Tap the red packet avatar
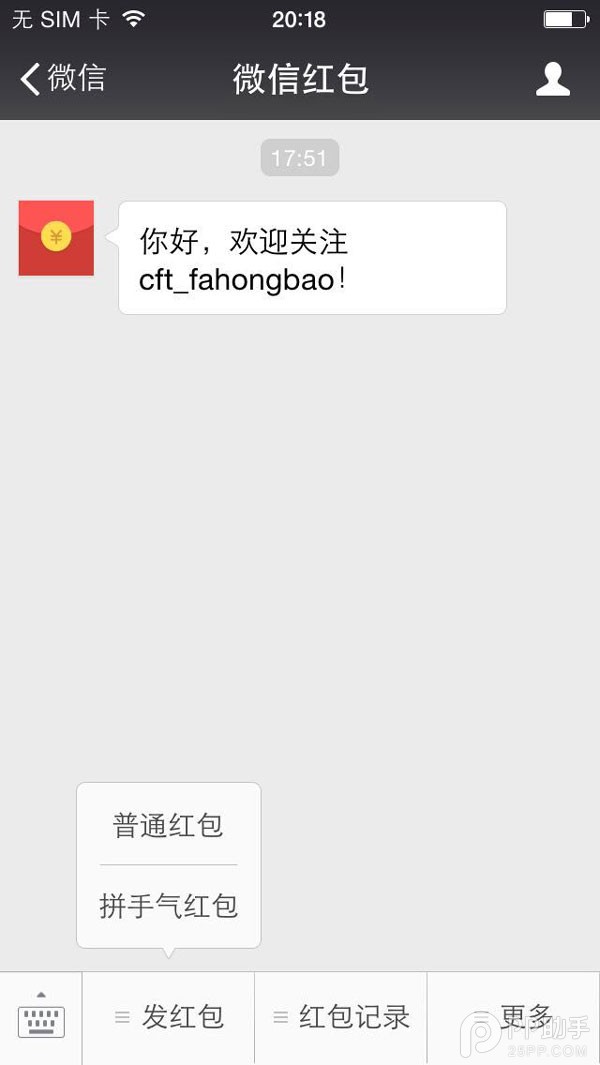 click(x=56, y=238)
